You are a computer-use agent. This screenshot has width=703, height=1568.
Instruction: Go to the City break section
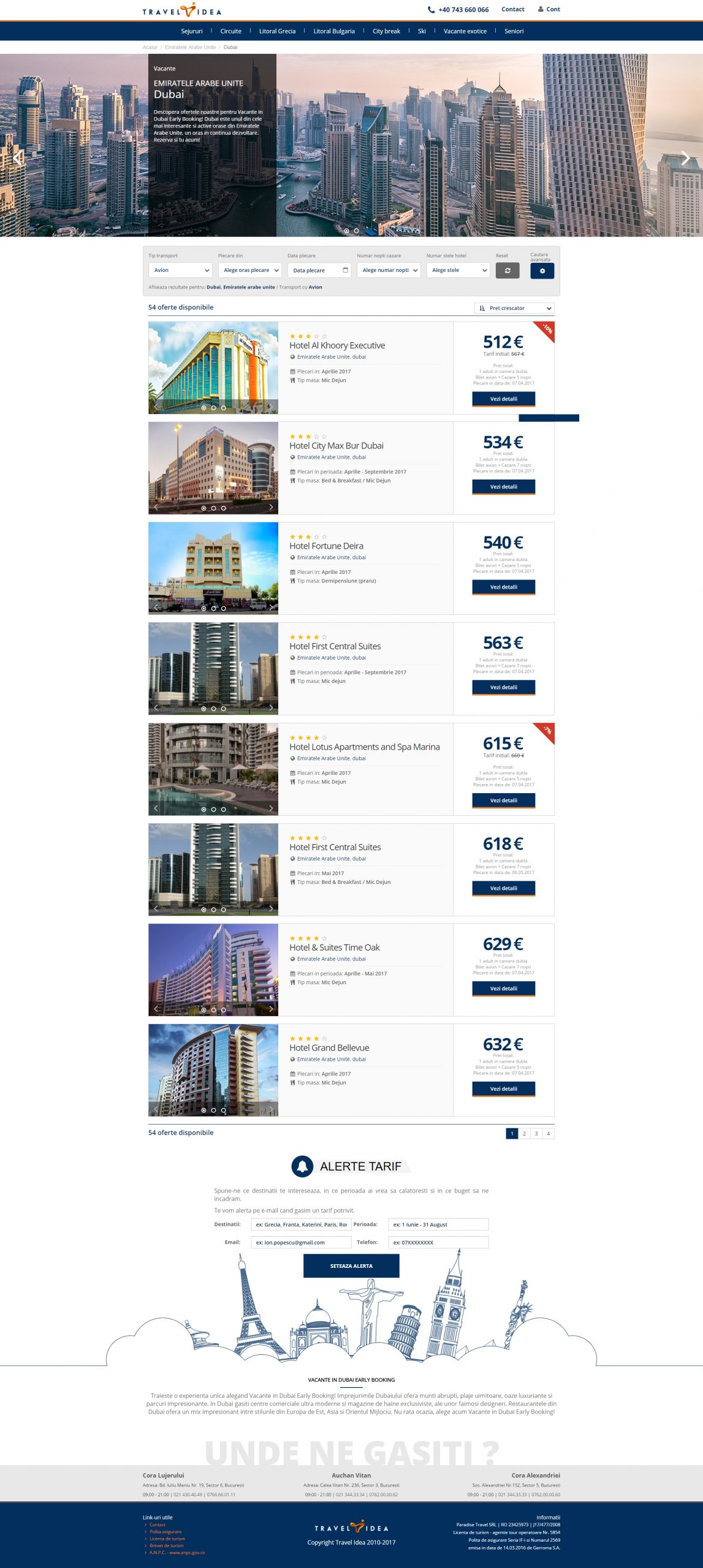[x=386, y=31]
